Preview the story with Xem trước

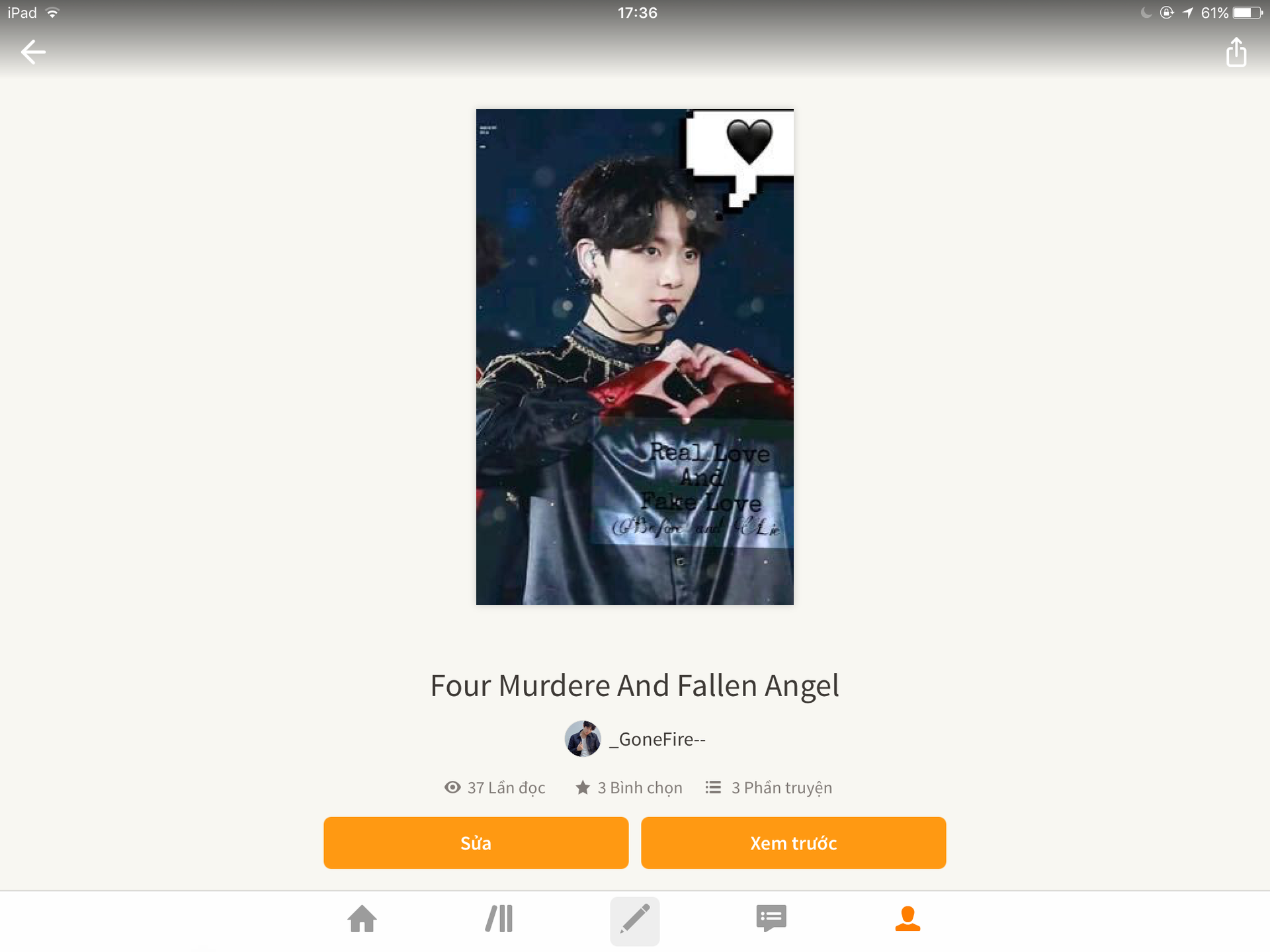click(x=793, y=843)
